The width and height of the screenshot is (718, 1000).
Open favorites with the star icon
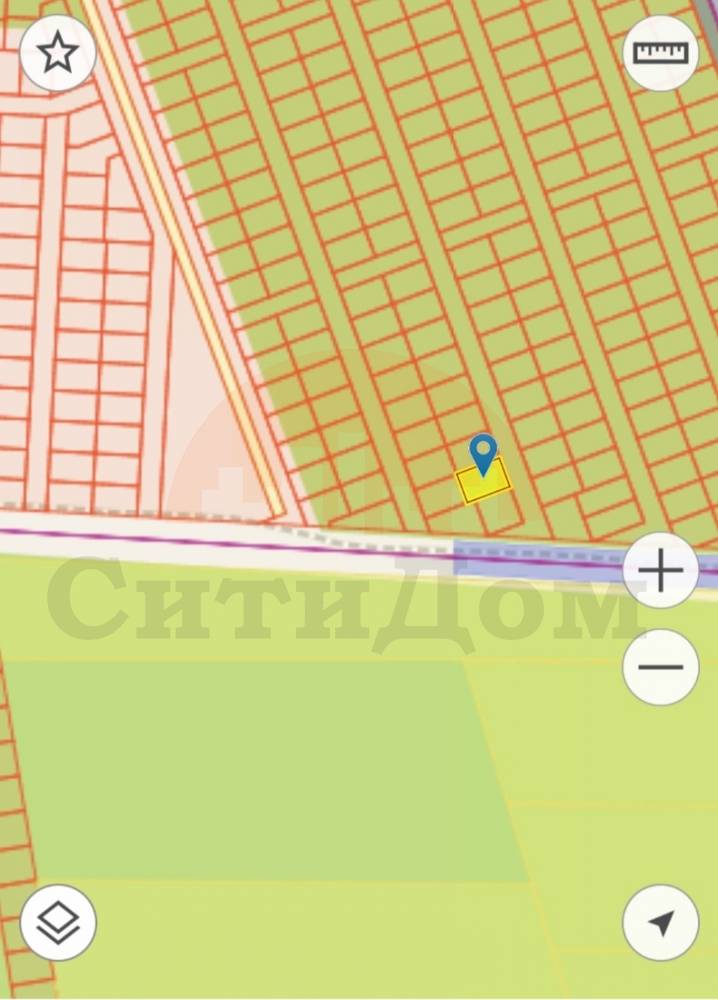coord(58,54)
